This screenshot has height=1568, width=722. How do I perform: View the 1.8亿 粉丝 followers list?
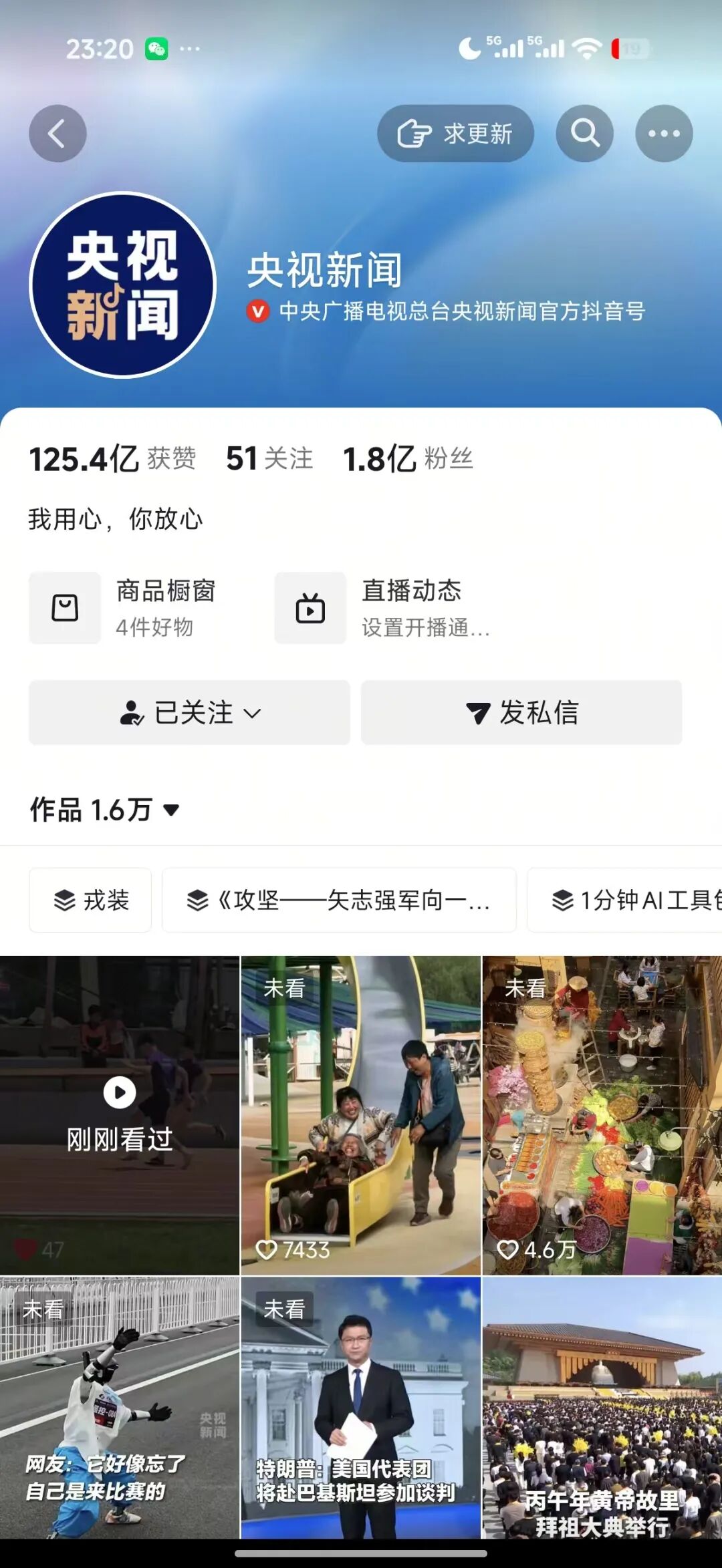[x=408, y=459]
